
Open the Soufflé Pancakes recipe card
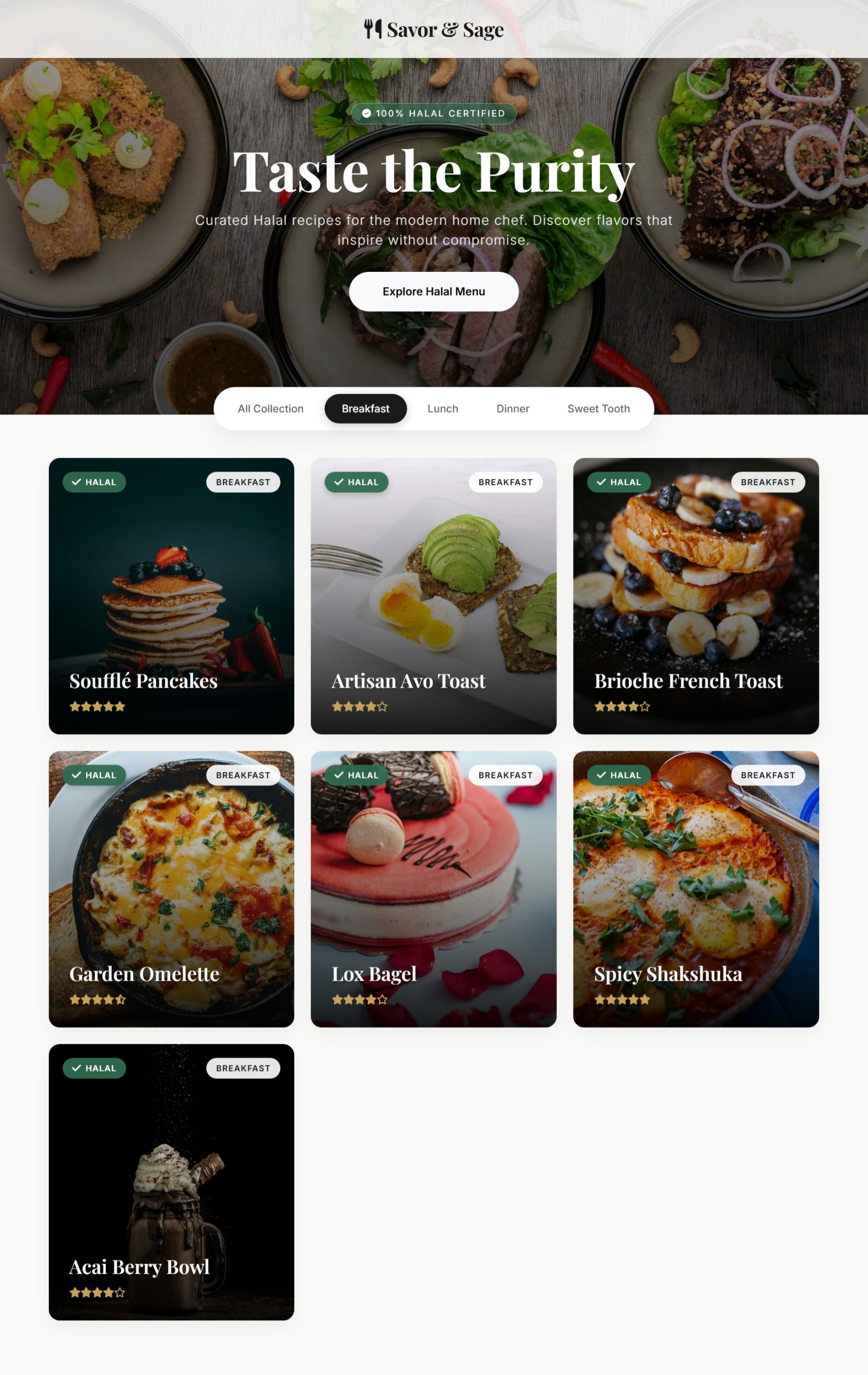[171, 595]
